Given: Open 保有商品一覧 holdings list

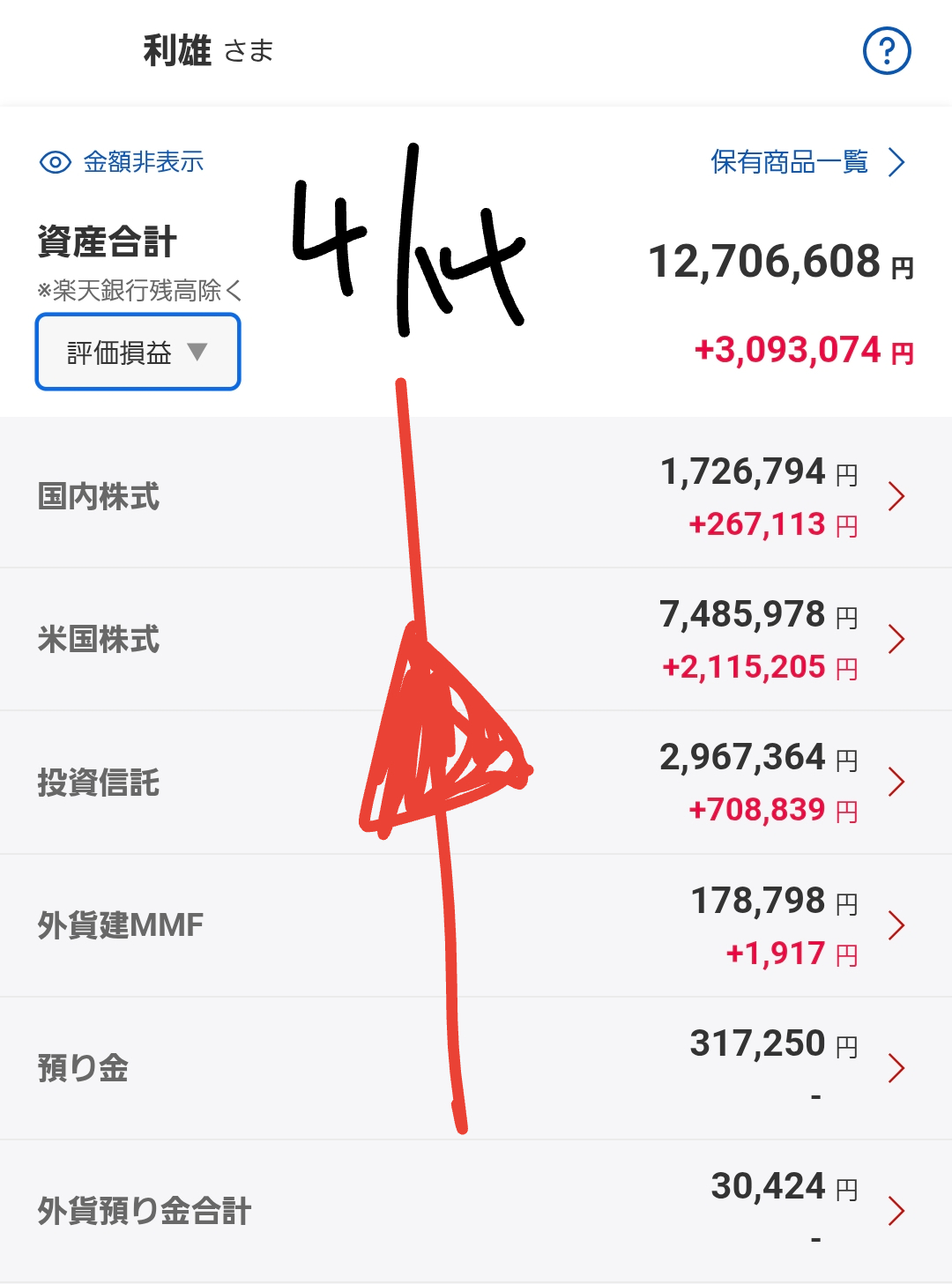Looking at the screenshot, I should point(807,162).
